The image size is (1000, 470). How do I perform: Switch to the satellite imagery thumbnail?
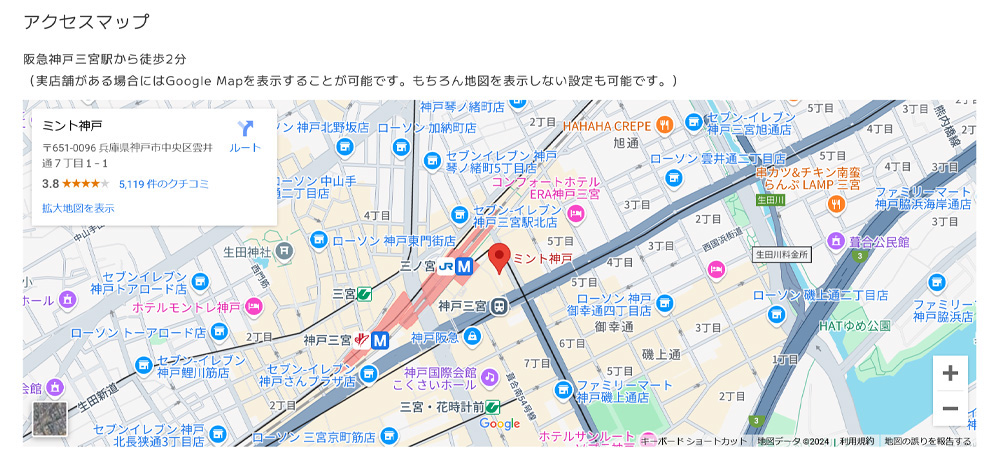[x=50, y=419]
